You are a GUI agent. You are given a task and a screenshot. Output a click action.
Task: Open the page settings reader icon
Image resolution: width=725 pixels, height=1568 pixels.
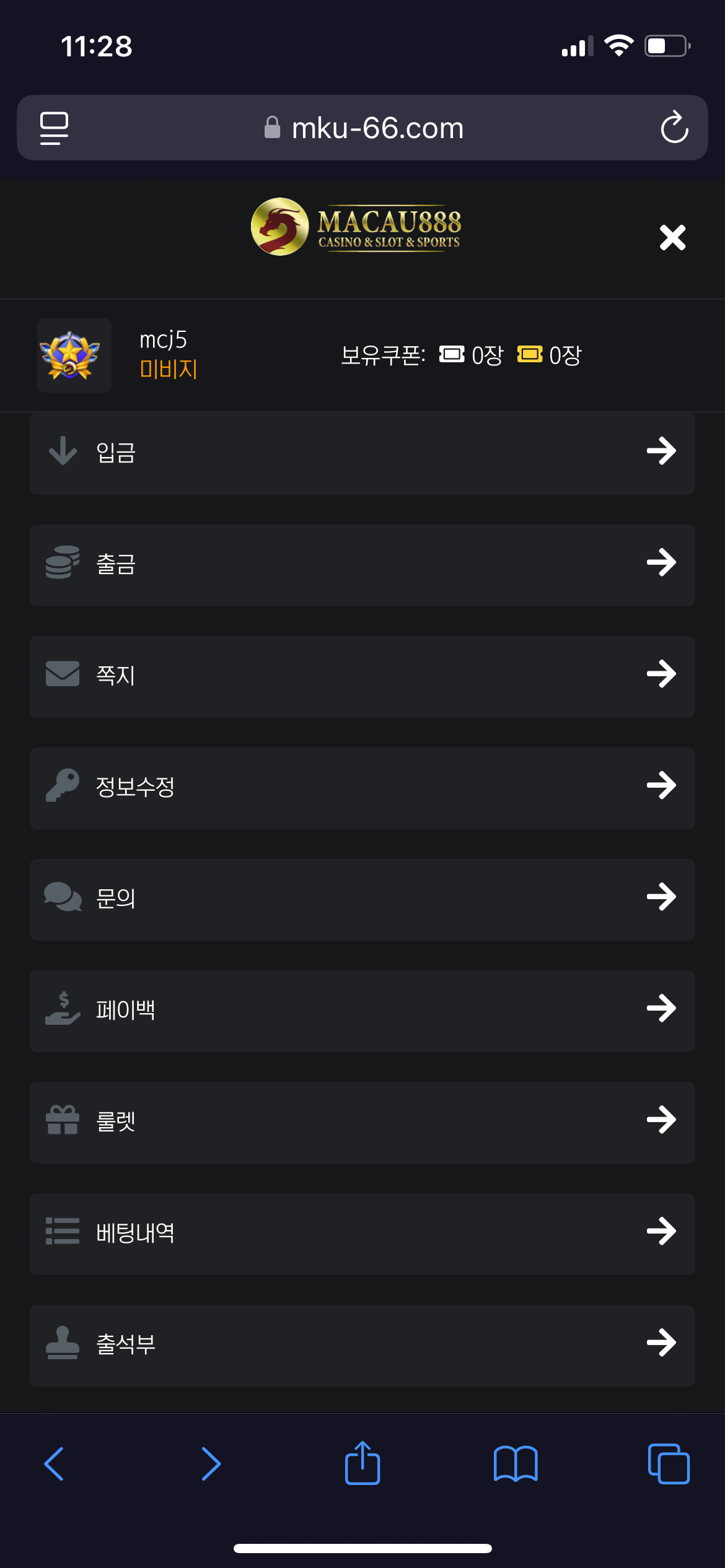point(54,128)
